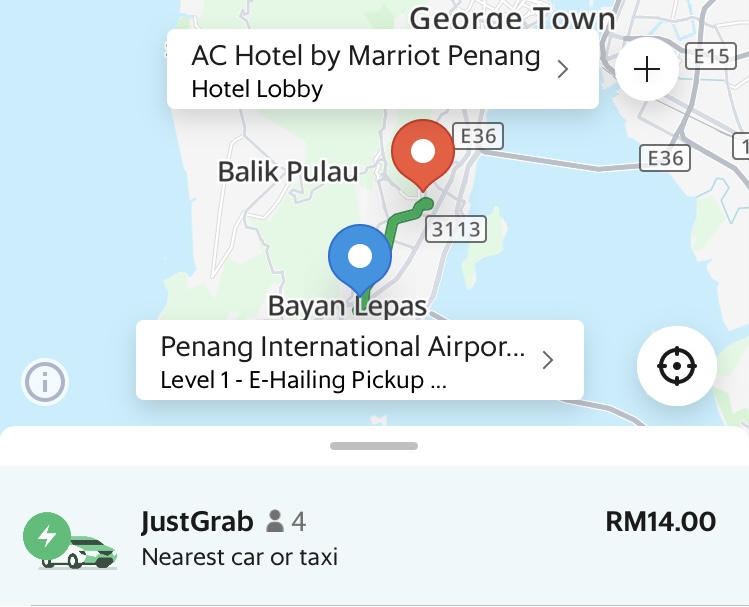Tap the bottom sheet drag handle
The width and height of the screenshot is (749, 607).
point(374,446)
